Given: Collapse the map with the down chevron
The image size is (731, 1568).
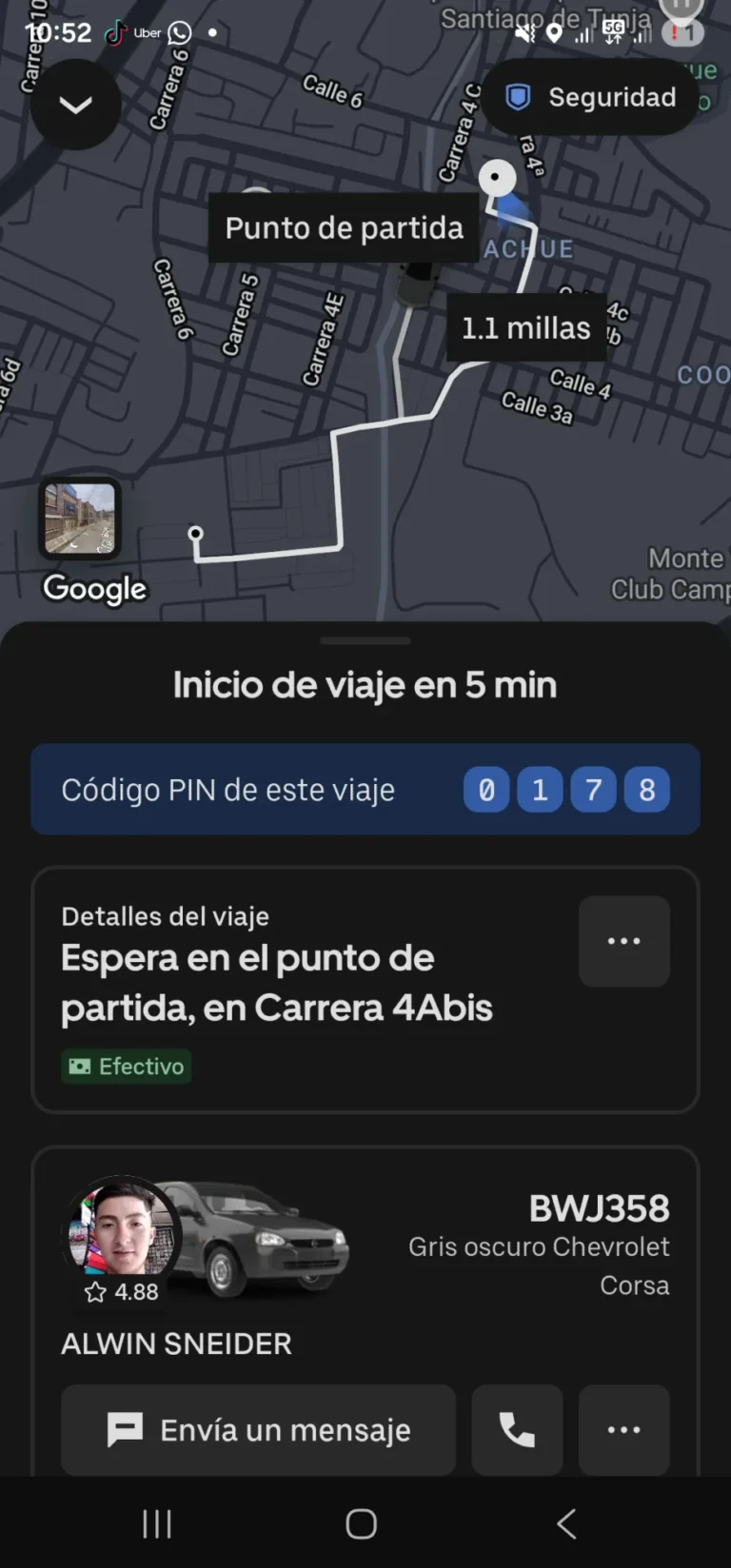Looking at the screenshot, I should point(76,105).
